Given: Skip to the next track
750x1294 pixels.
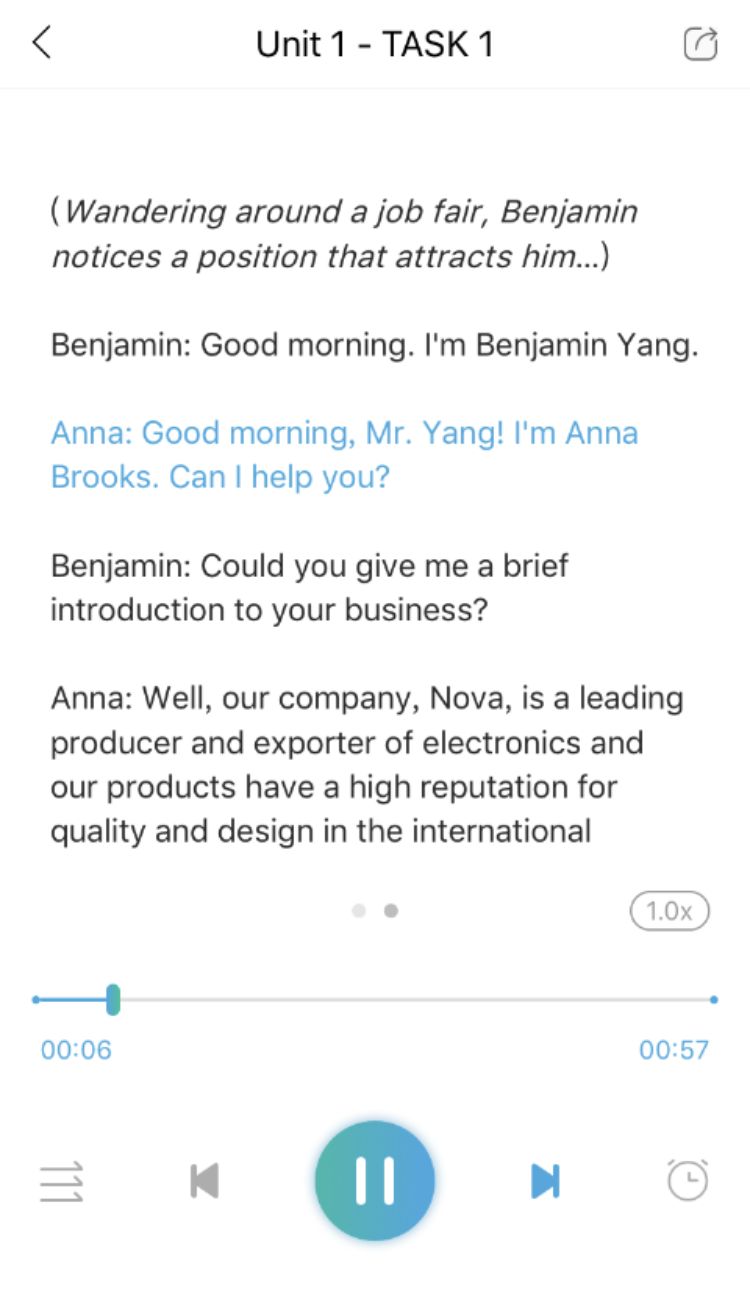Looking at the screenshot, I should (x=545, y=1181).
